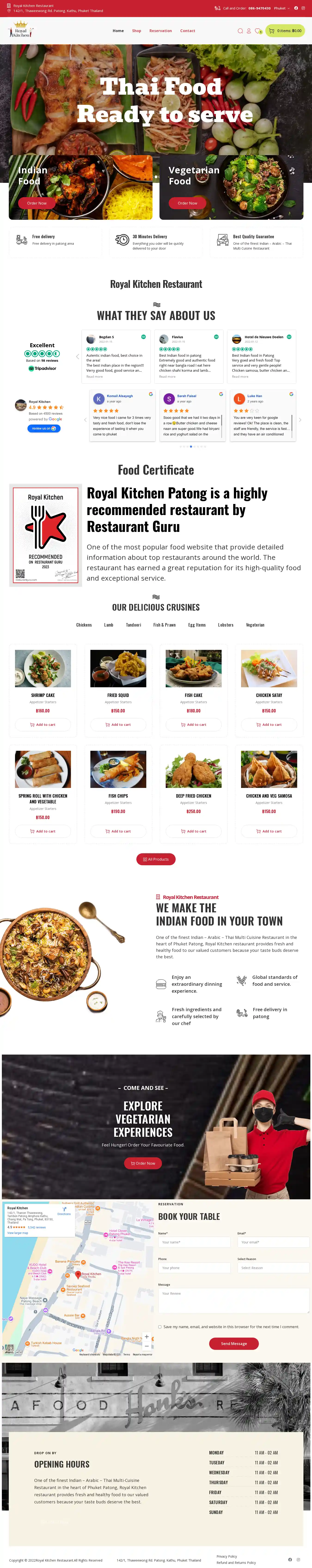Open the Shop navigation link
This screenshot has height=1568, width=312.
pyautogui.click(x=137, y=30)
